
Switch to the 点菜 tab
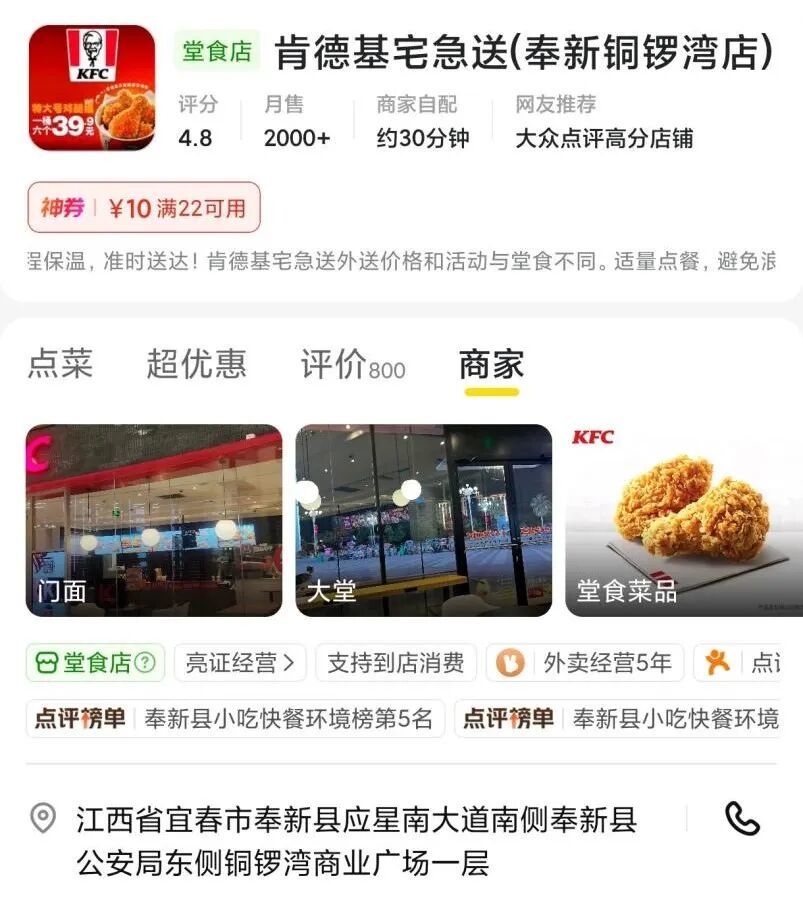(60, 364)
